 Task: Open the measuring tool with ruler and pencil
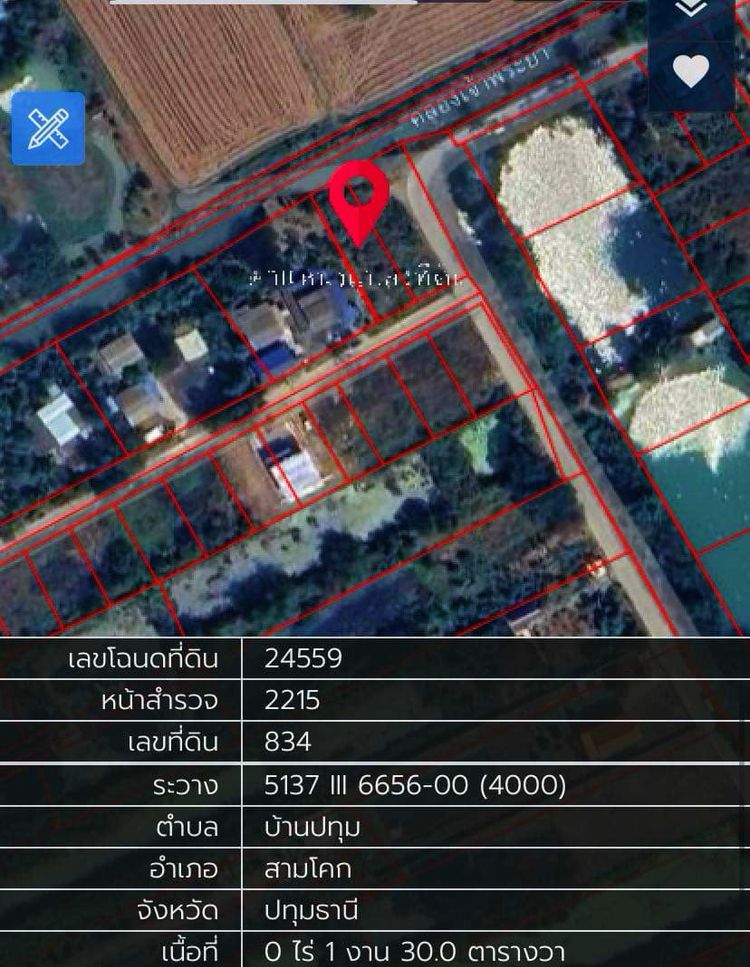pos(48,128)
